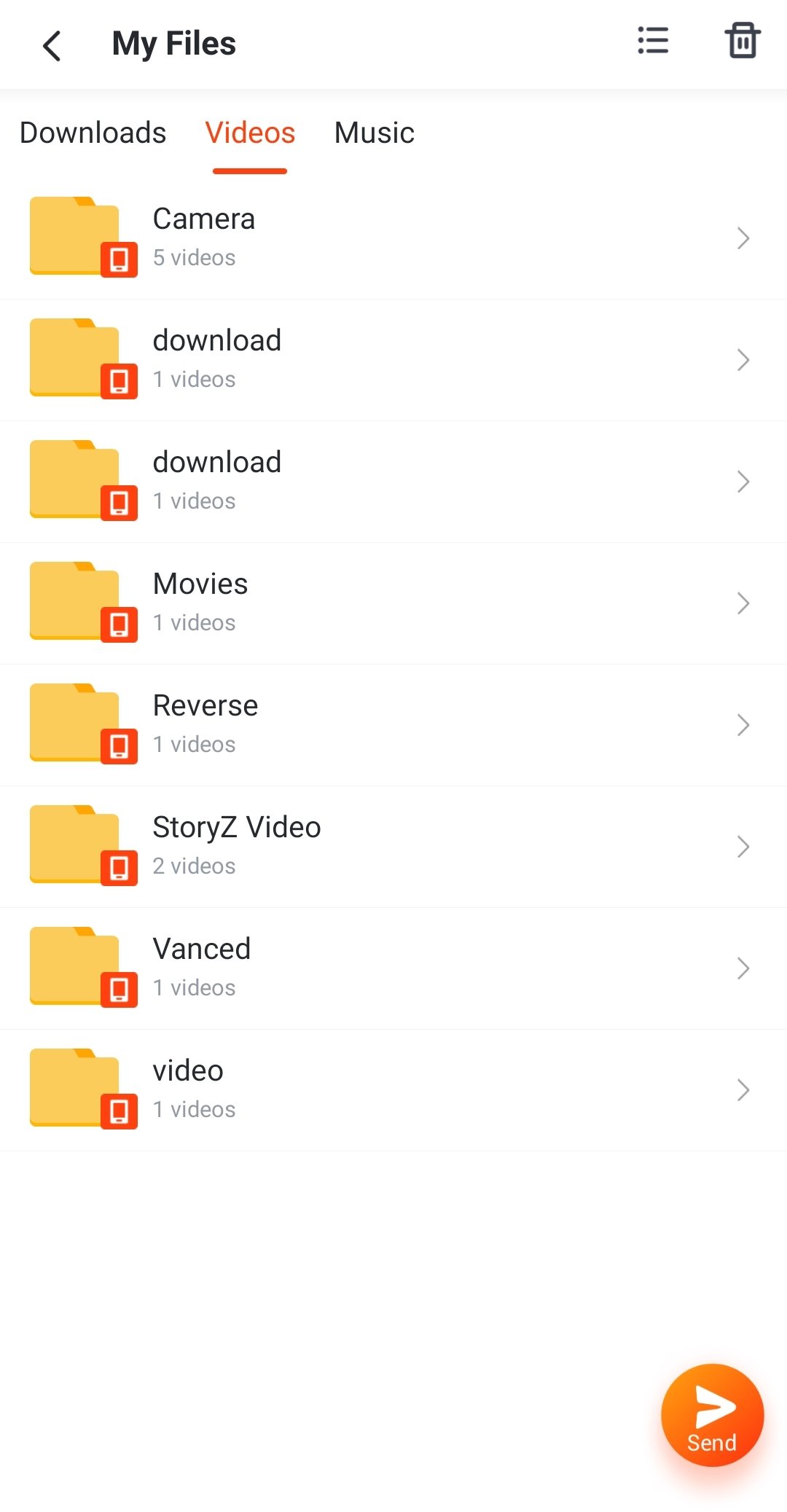Tap the trash delete icon

click(x=743, y=41)
